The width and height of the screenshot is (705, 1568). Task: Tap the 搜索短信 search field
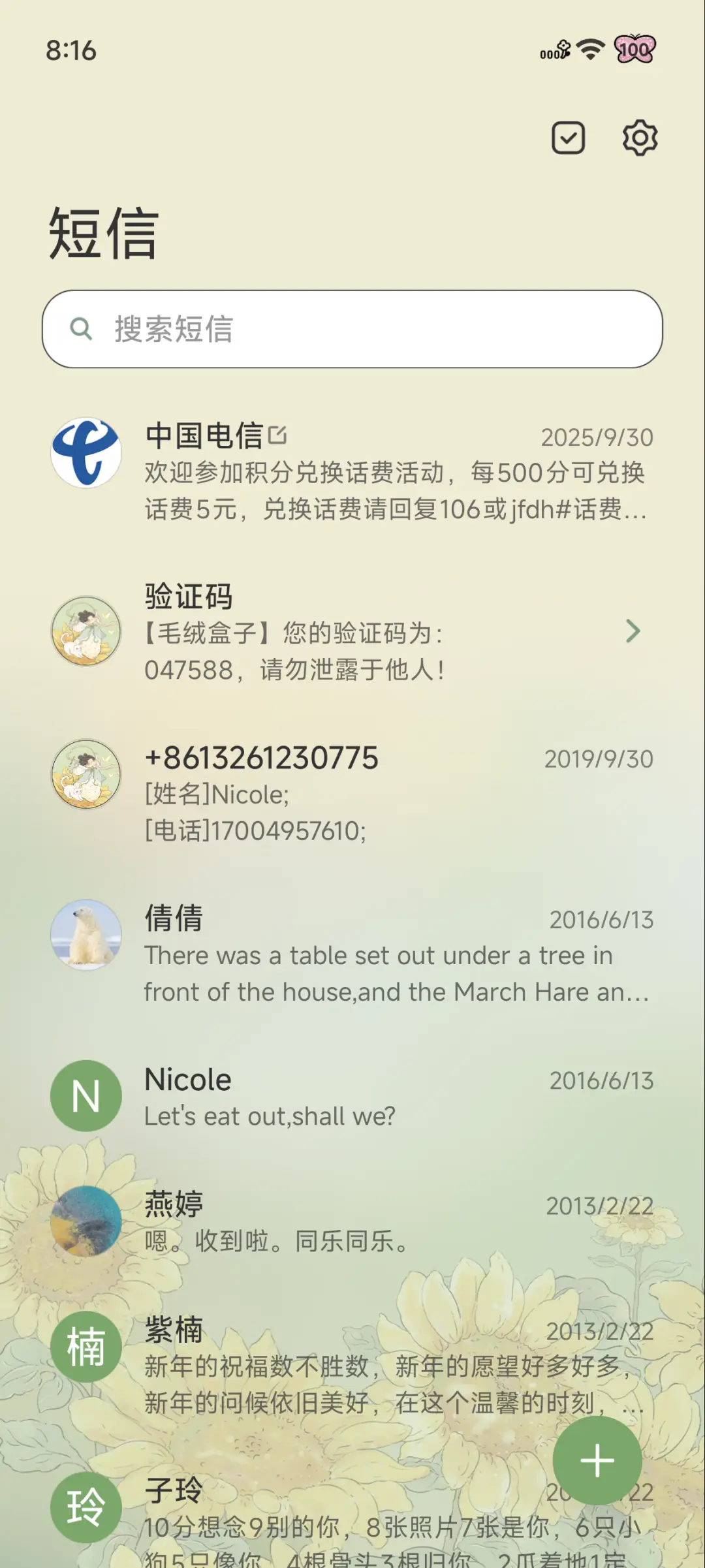[352, 329]
